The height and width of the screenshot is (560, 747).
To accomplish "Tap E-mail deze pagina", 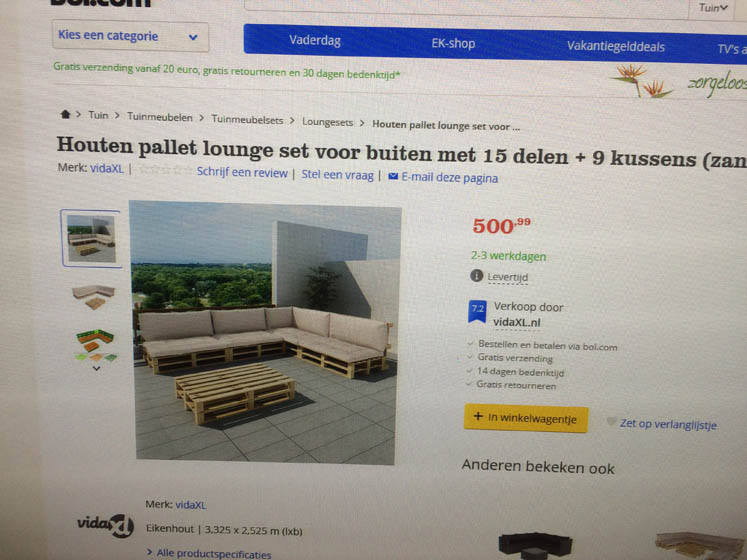I will click(449, 178).
